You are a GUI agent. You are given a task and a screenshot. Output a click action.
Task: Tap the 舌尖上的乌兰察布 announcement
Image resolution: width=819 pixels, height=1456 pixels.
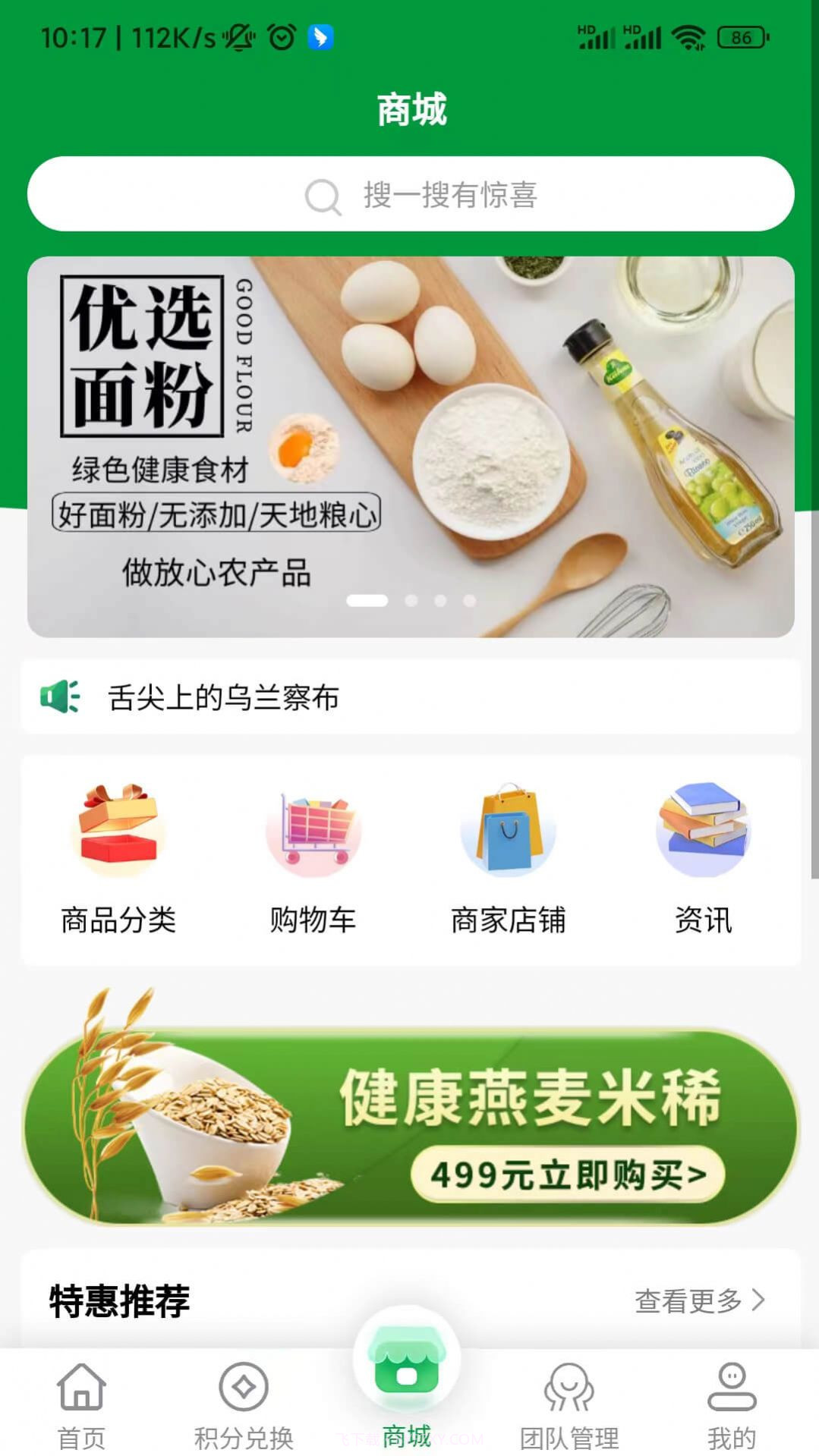coord(224,698)
